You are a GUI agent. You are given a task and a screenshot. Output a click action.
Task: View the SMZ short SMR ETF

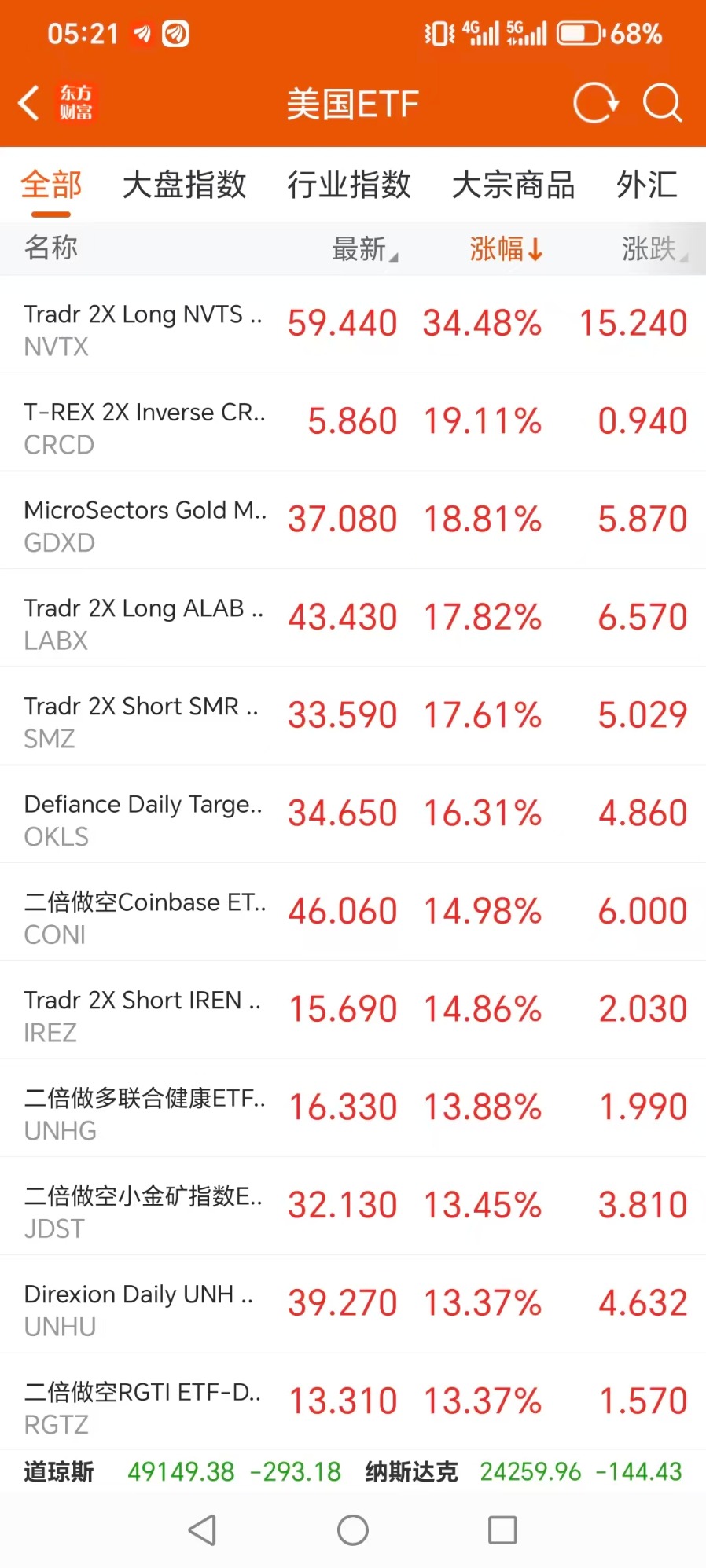353,717
